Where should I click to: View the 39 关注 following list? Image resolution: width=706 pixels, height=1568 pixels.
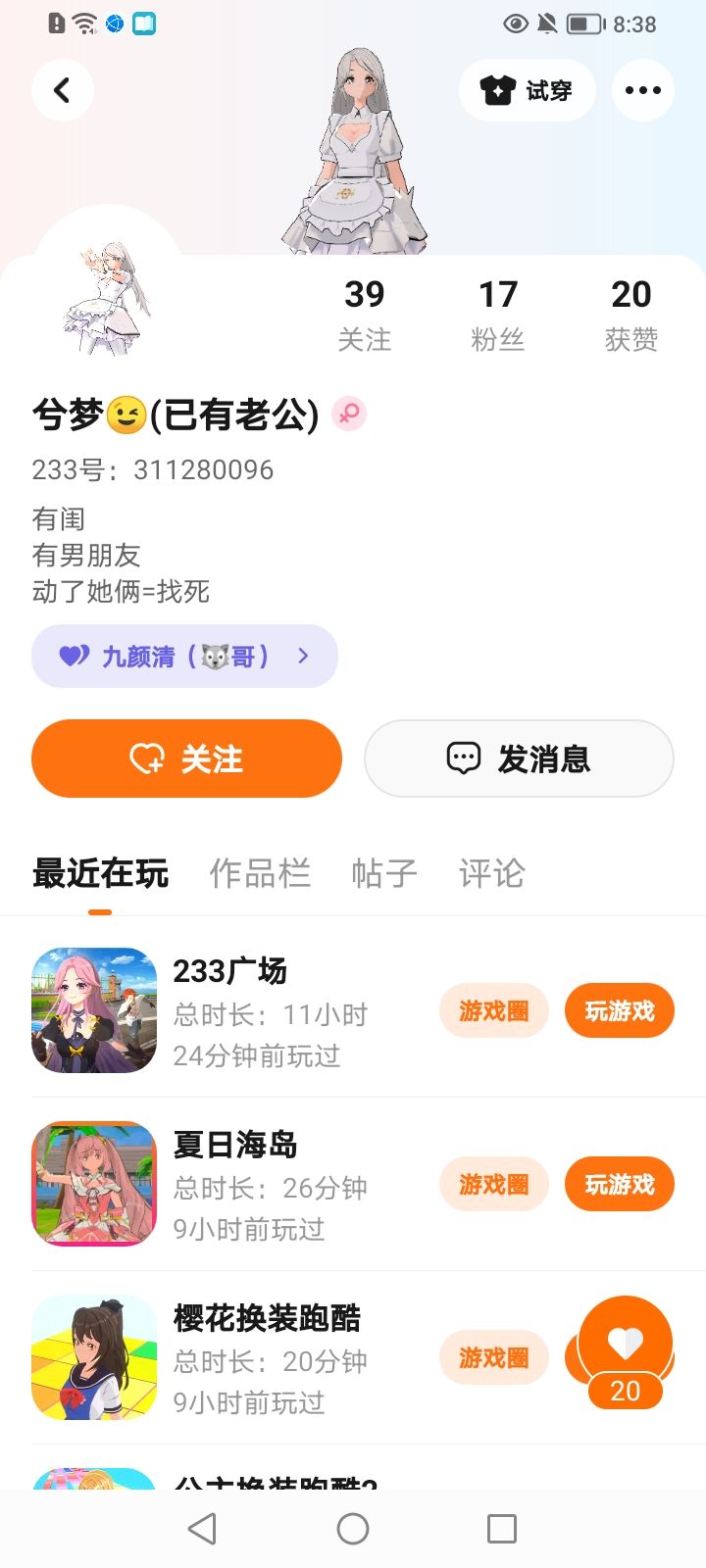point(364,314)
